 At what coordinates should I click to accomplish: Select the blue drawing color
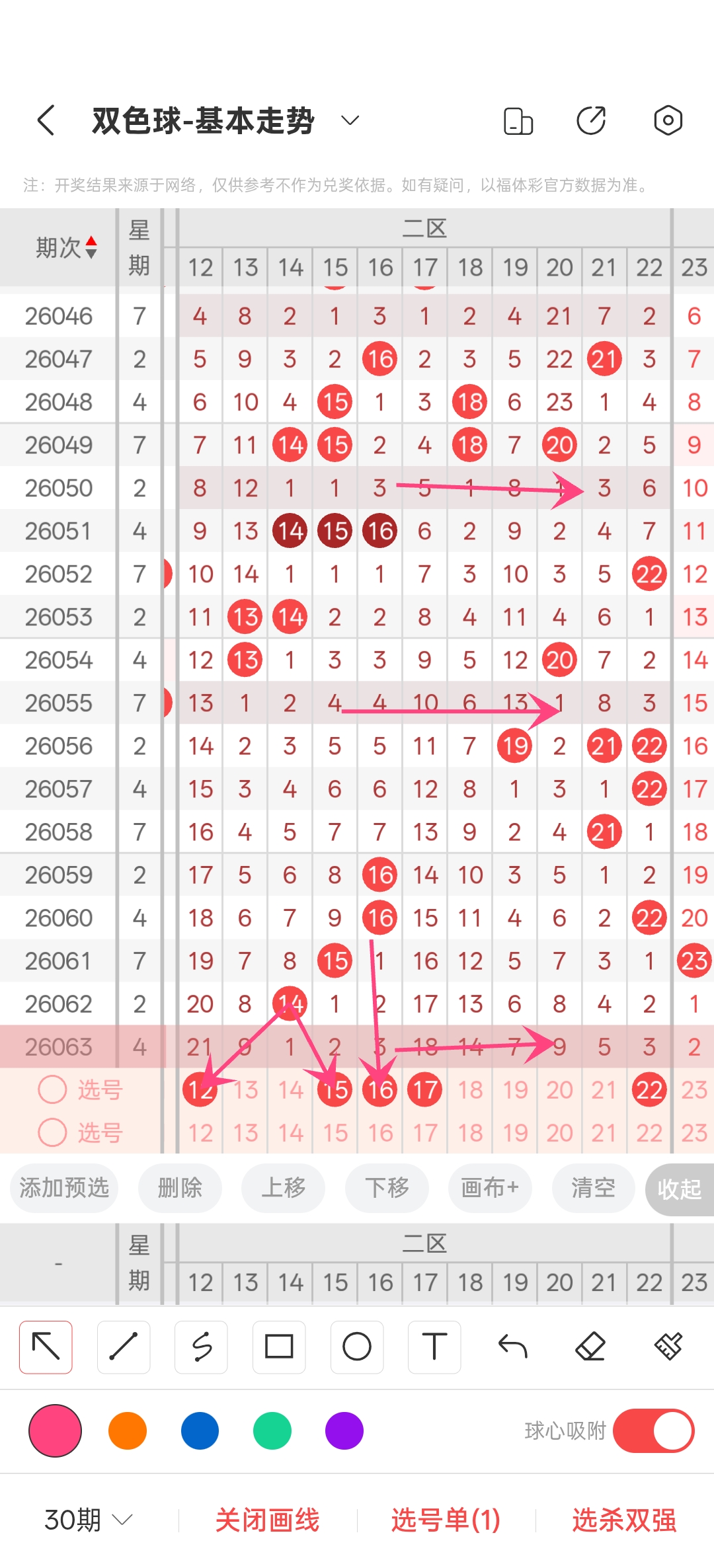pyautogui.click(x=200, y=1431)
